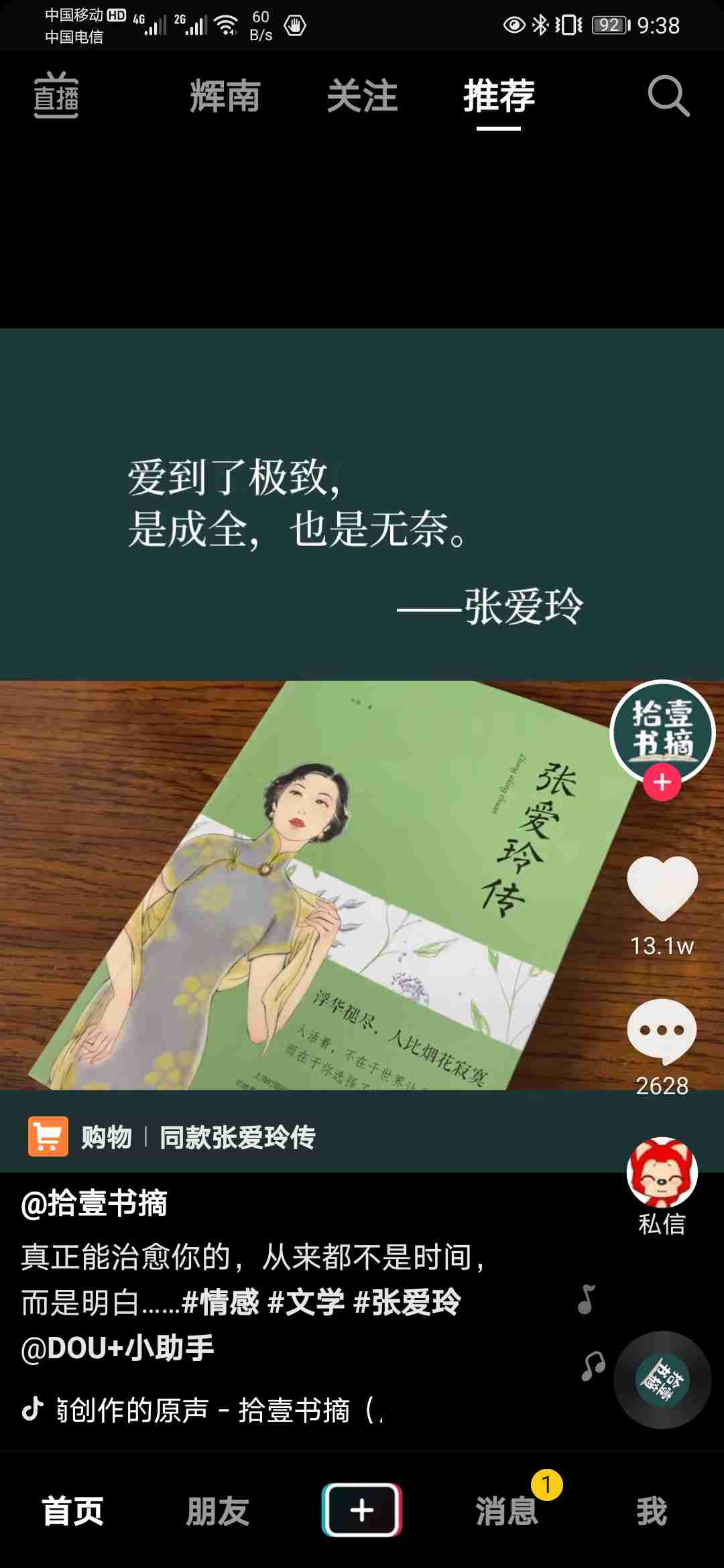The width and height of the screenshot is (724, 1568).
Task: Open the spinning music disc
Action: tap(662, 1380)
